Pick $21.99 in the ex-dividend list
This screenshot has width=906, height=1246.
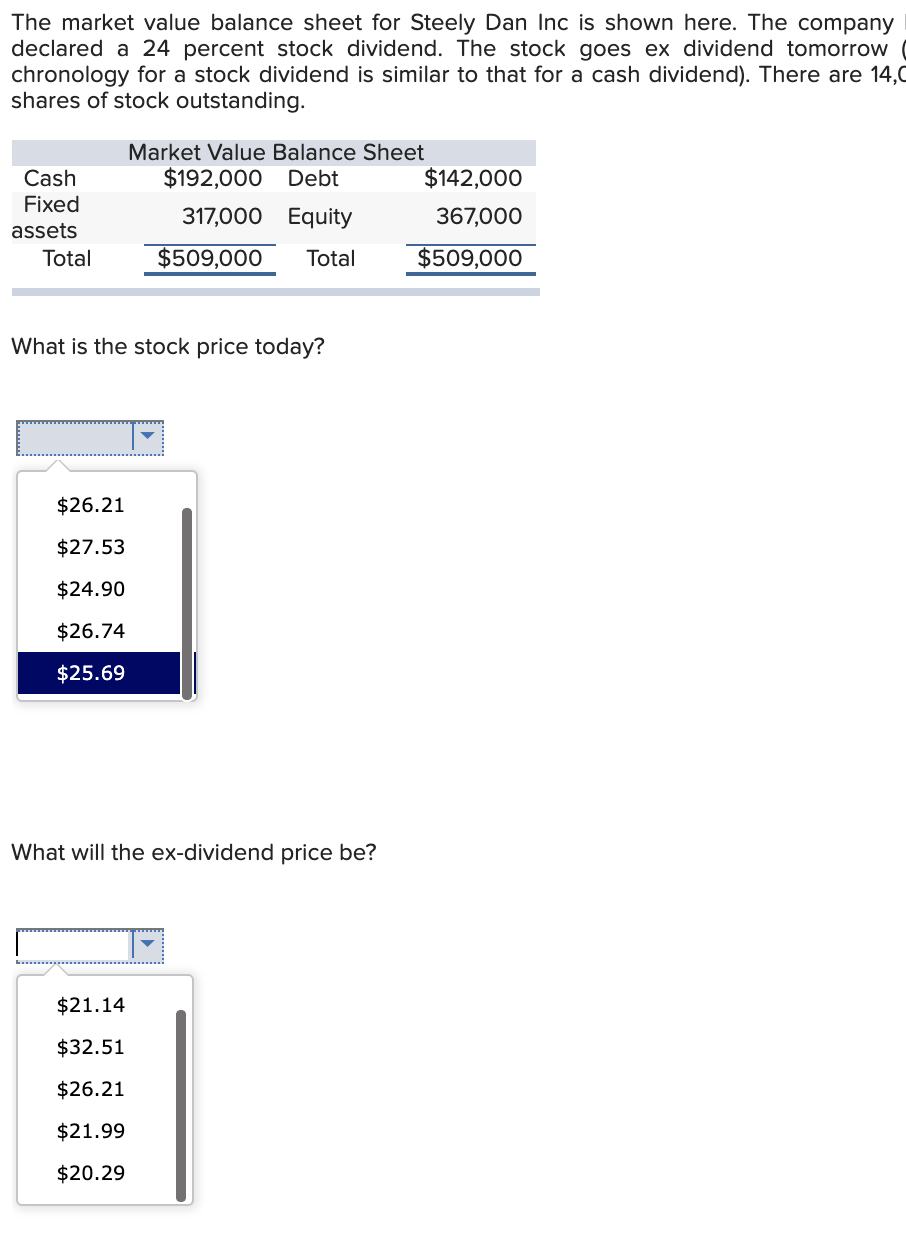[x=91, y=1131]
